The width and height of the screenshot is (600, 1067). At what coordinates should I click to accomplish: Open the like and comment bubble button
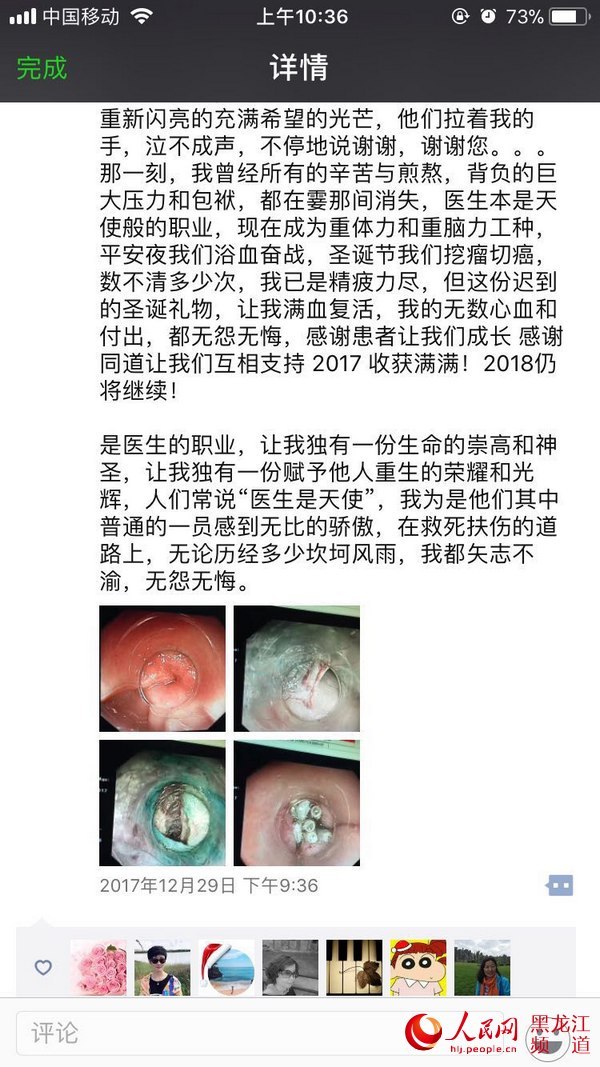(560, 885)
